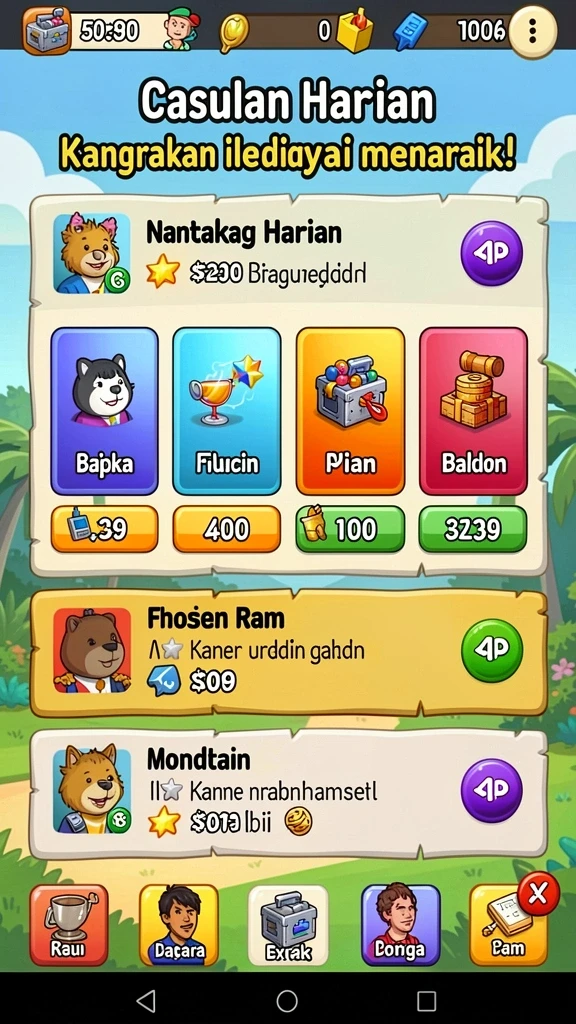Tap the green button on Fhosen Ram
The width and height of the screenshot is (576, 1024).
point(492,650)
